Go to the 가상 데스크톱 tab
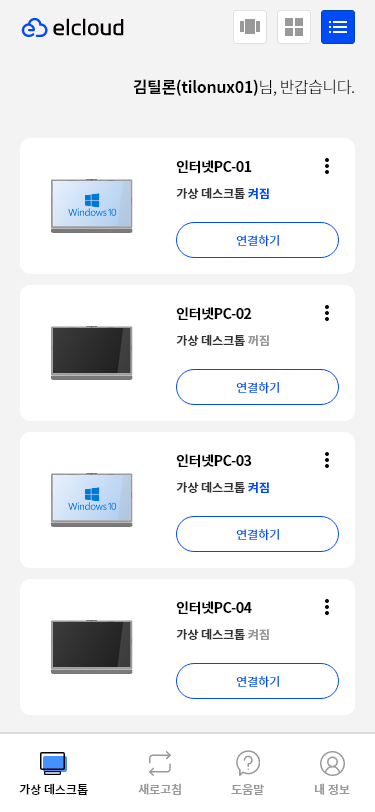The image size is (375, 812). pos(53,773)
